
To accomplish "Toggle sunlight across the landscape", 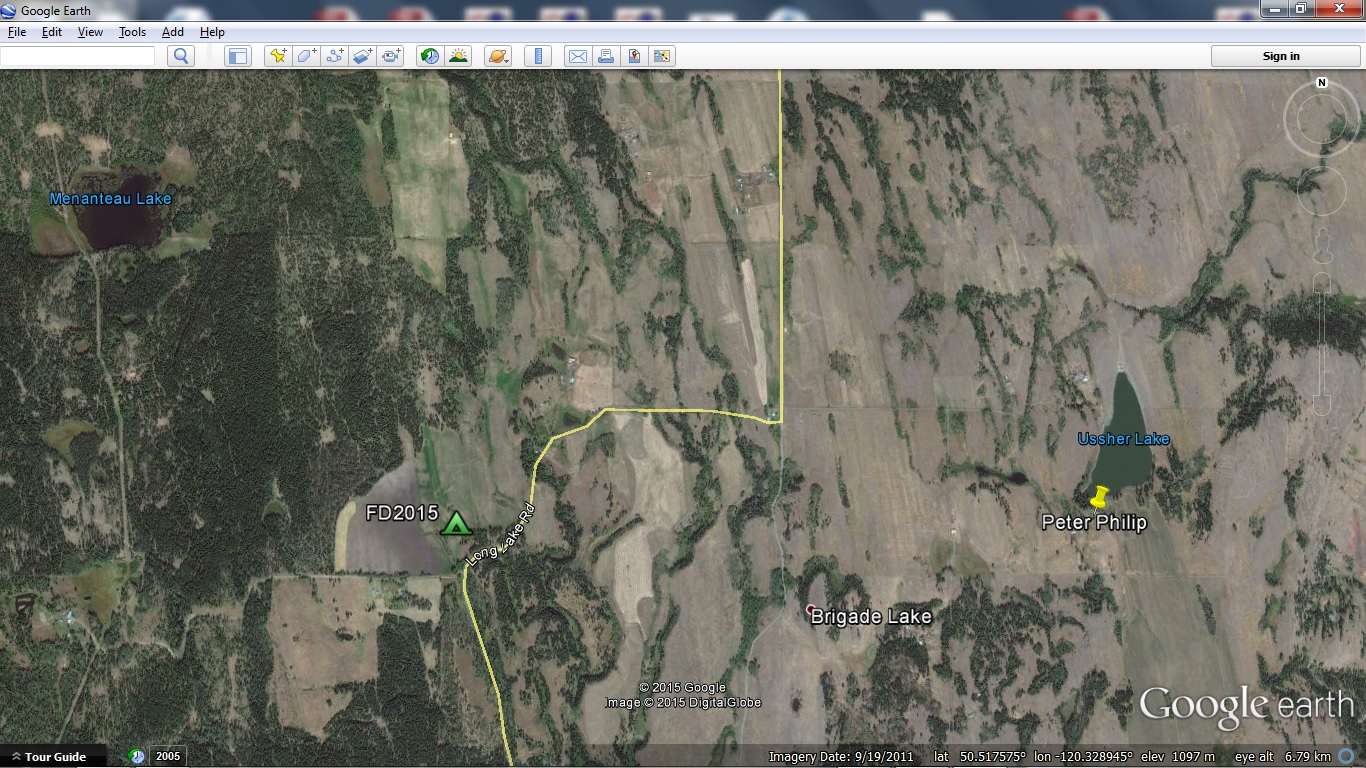I will coord(458,56).
